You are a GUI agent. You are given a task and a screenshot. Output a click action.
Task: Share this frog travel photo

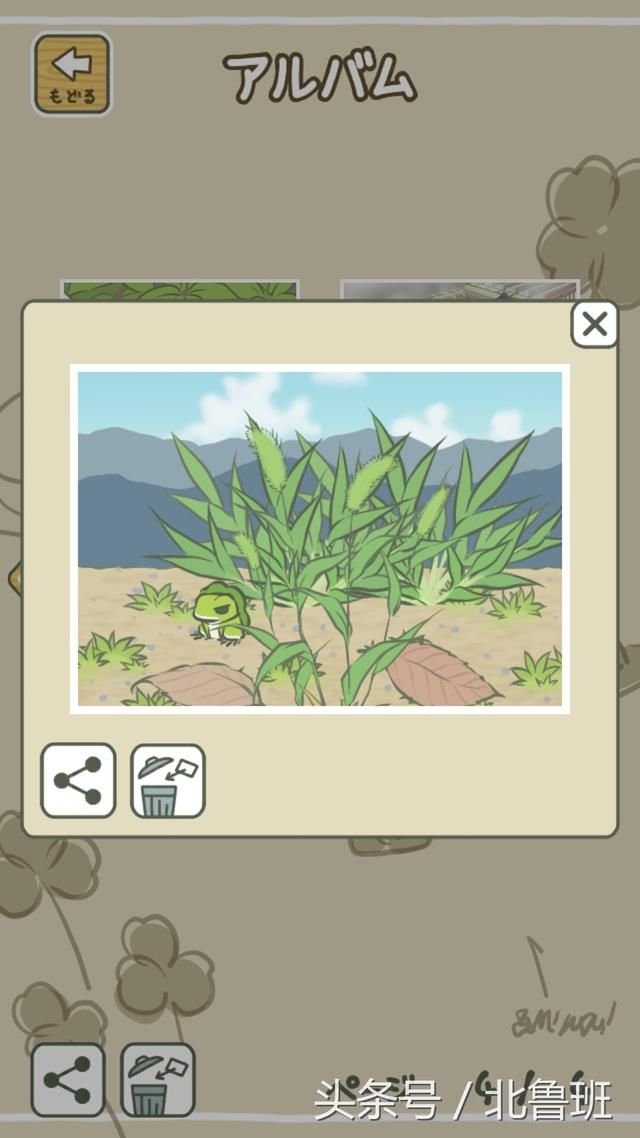click(78, 781)
